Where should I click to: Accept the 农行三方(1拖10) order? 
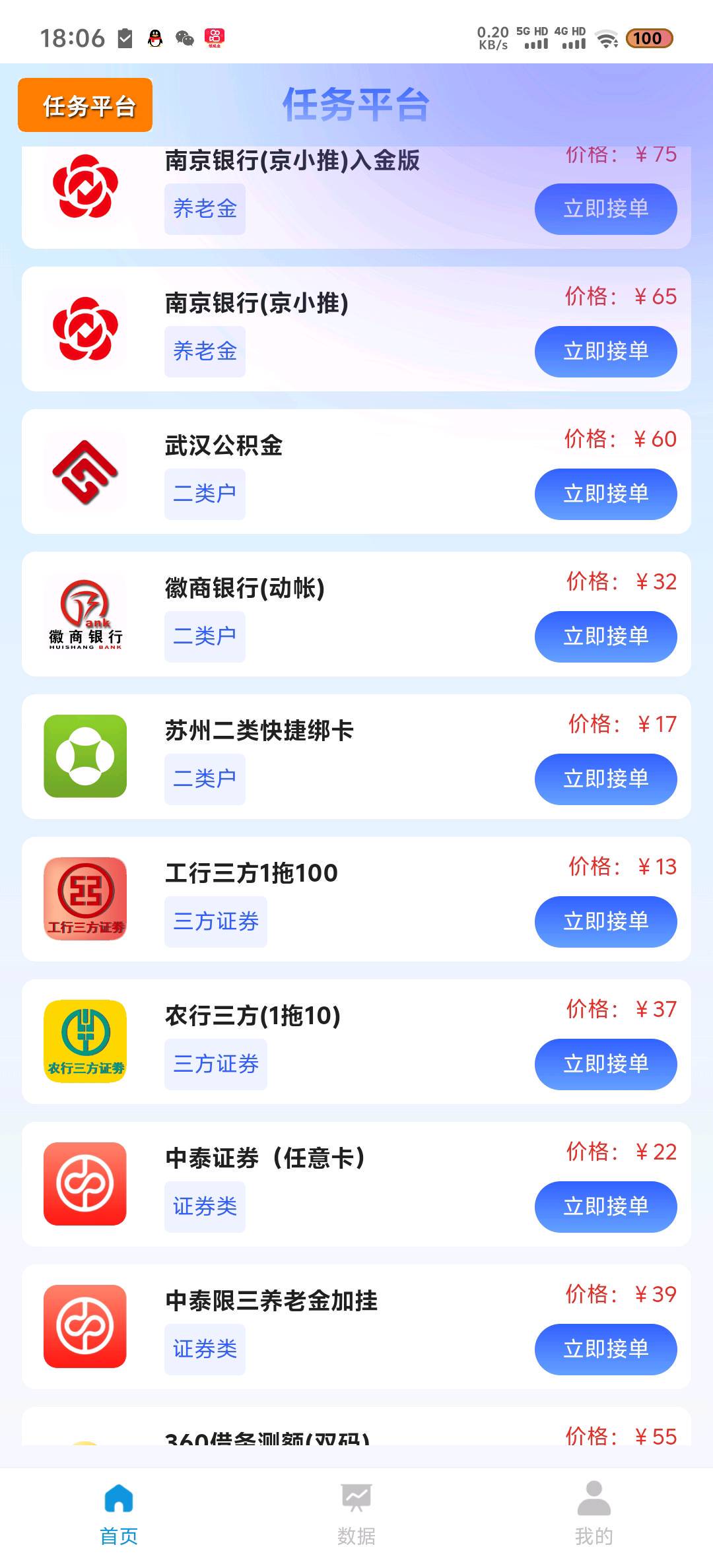click(x=605, y=1064)
